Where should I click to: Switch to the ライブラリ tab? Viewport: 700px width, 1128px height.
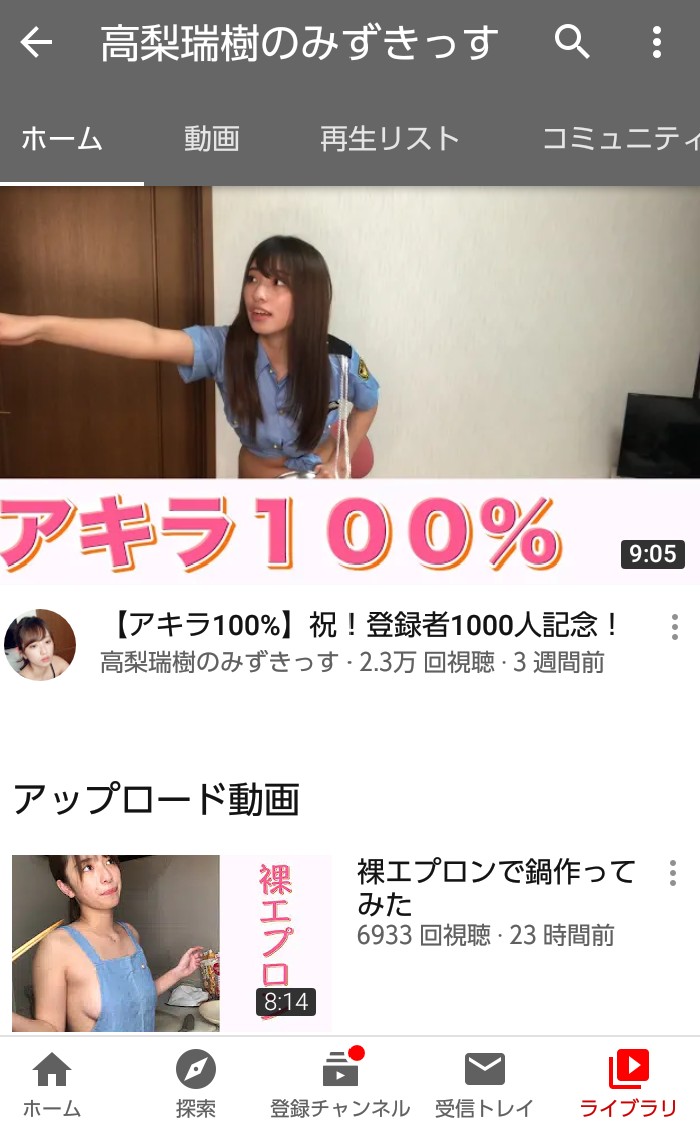pos(628,1084)
